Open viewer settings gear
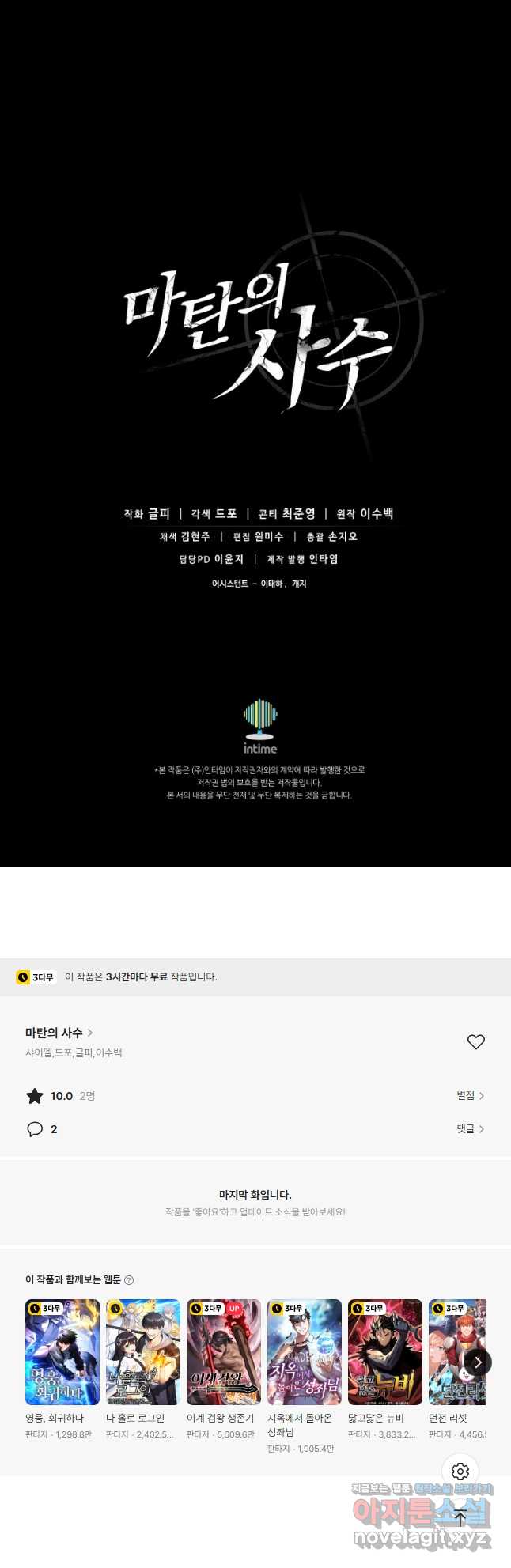511x1568 pixels. tap(460, 1472)
